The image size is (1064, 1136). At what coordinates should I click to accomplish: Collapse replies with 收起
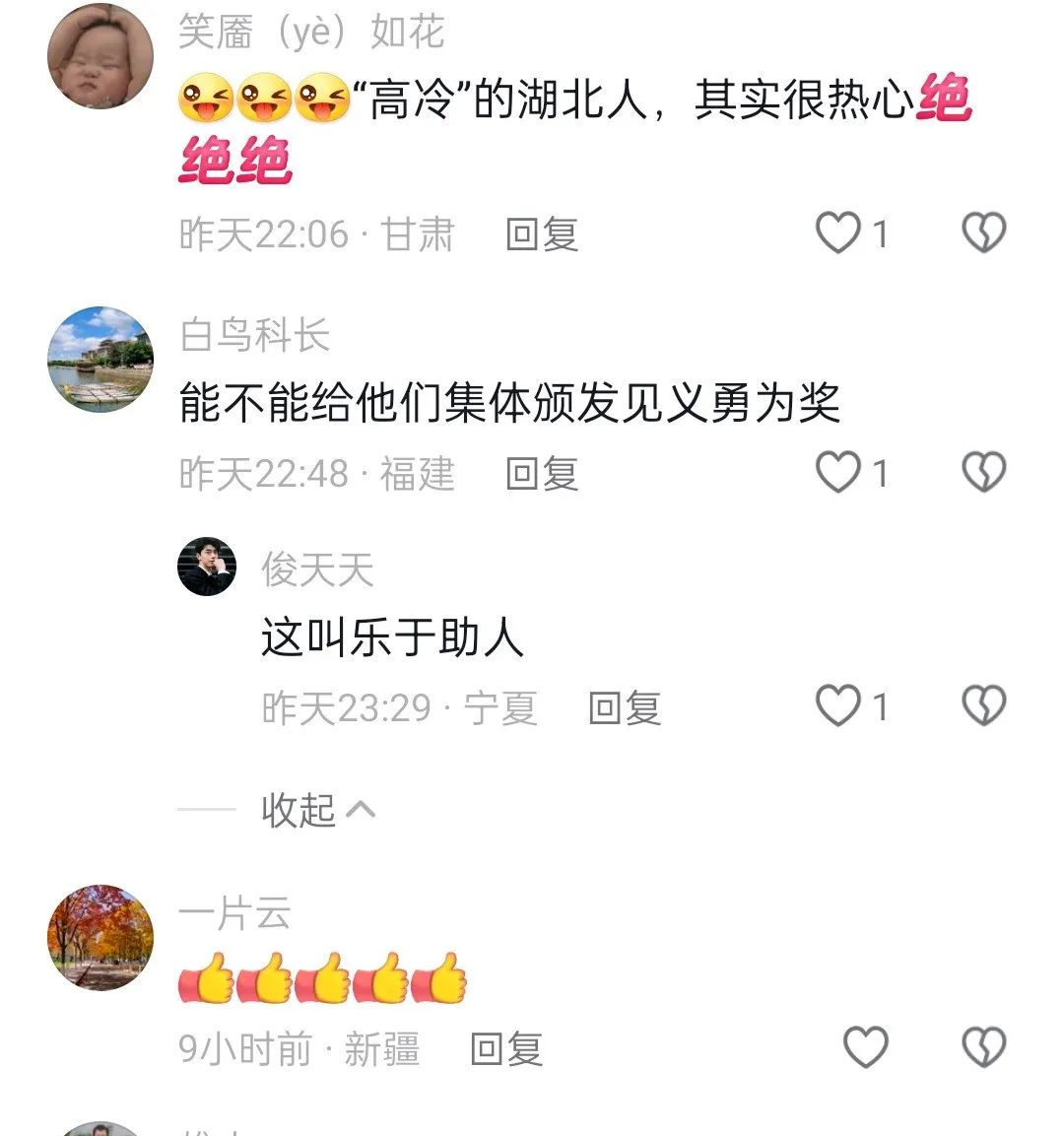pyautogui.click(x=317, y=810)
